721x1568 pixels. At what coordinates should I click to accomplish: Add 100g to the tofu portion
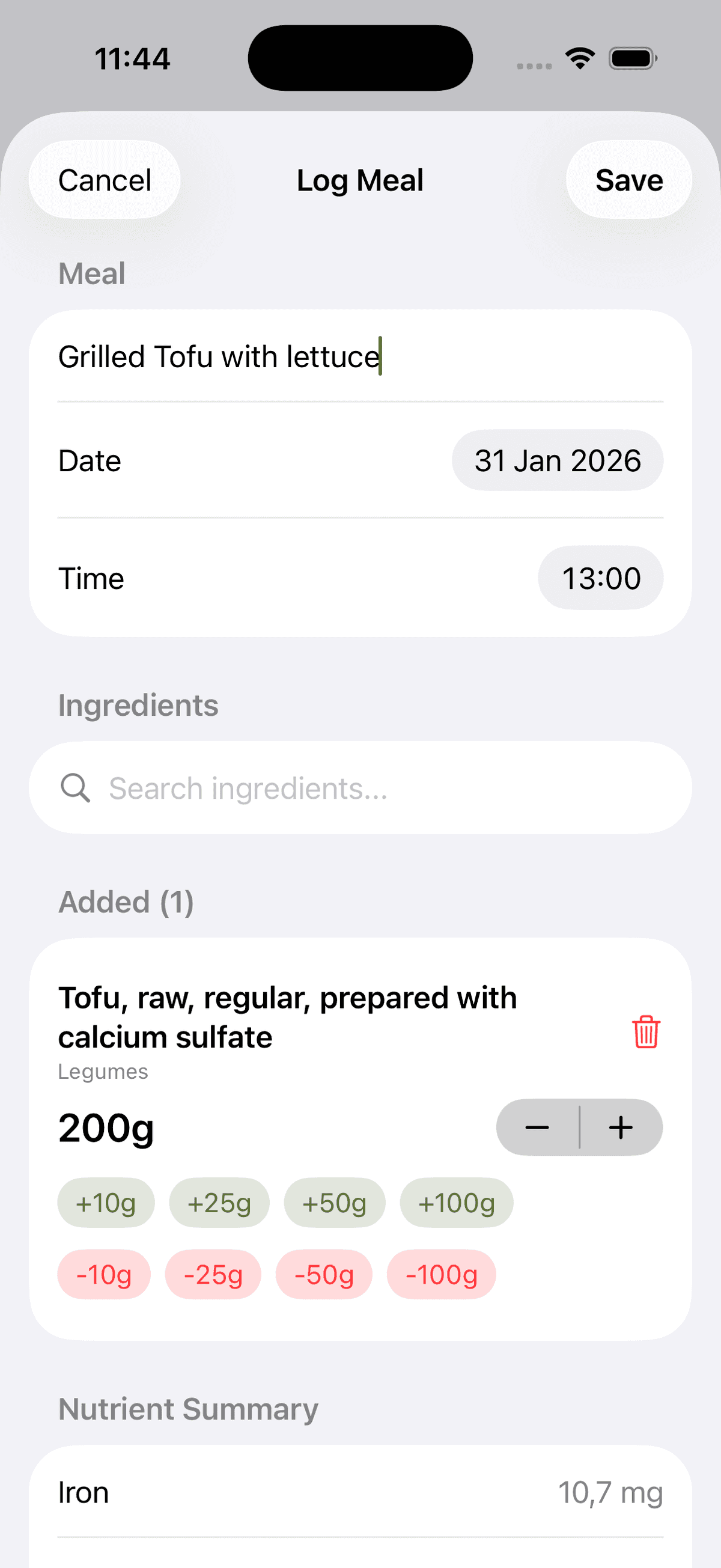tap(456, 1202)
